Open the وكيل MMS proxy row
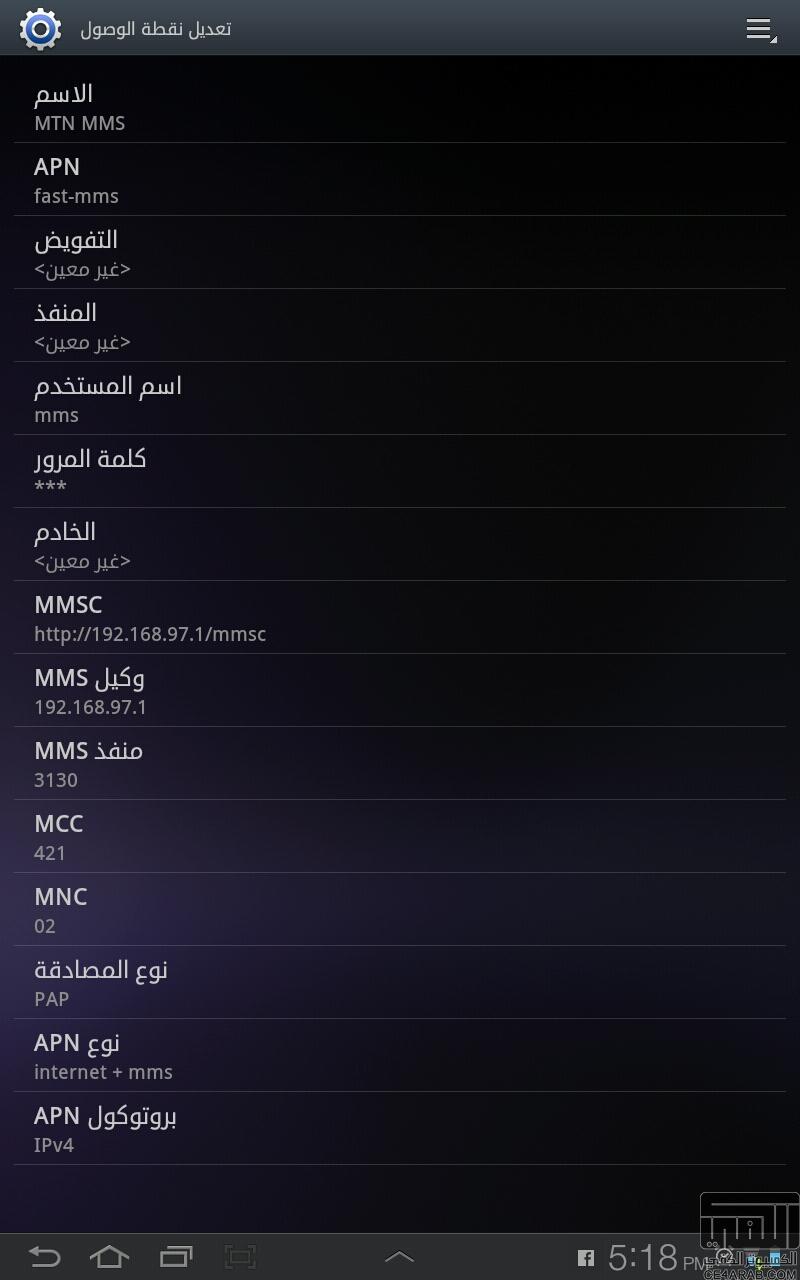Screen dimensions: 800x1280 pyautogui.click(x=400, y=690)
